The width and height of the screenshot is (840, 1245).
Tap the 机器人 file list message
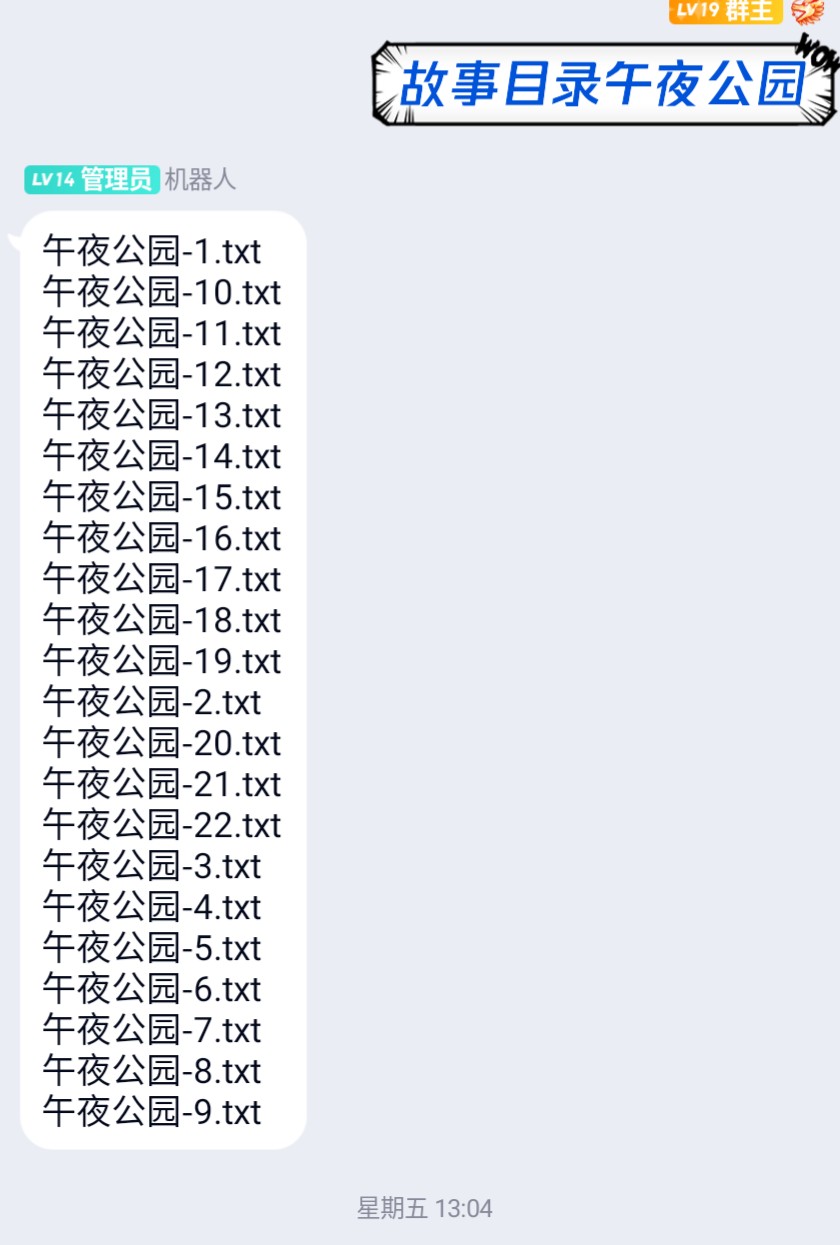click(163, 680)
